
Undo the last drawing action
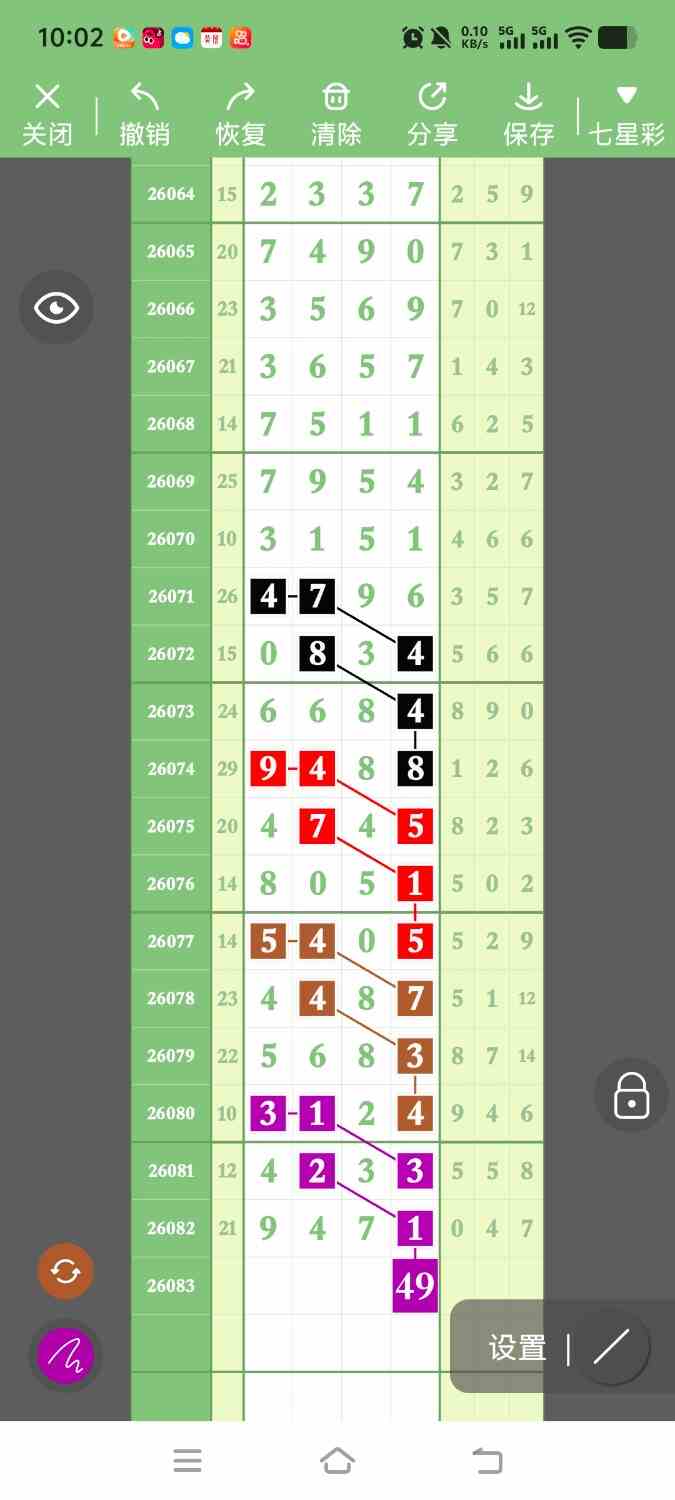click(145, 115)
